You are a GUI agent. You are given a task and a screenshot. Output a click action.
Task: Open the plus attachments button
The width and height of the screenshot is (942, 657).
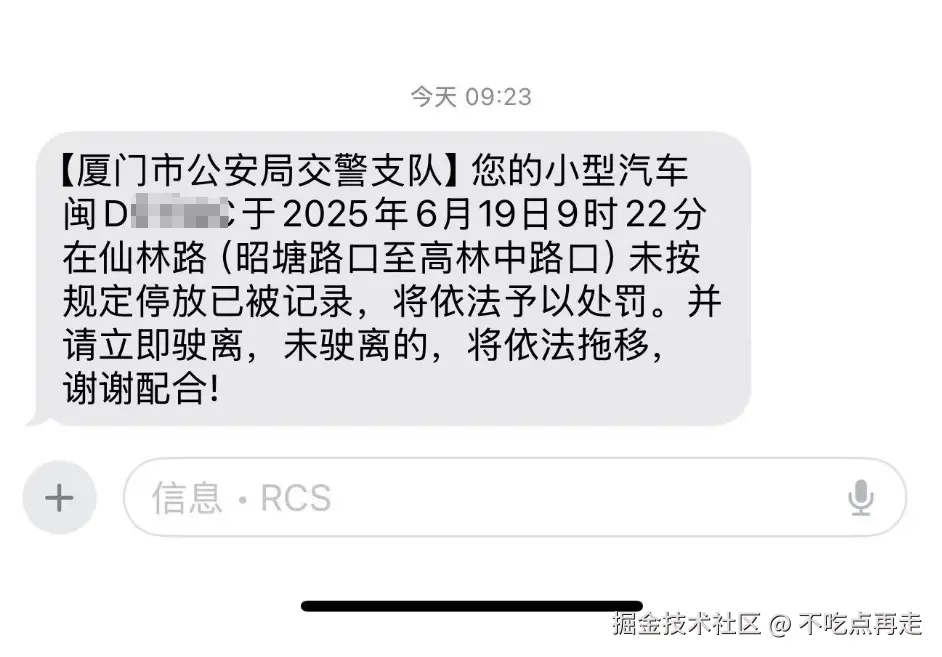pos(59,497)
